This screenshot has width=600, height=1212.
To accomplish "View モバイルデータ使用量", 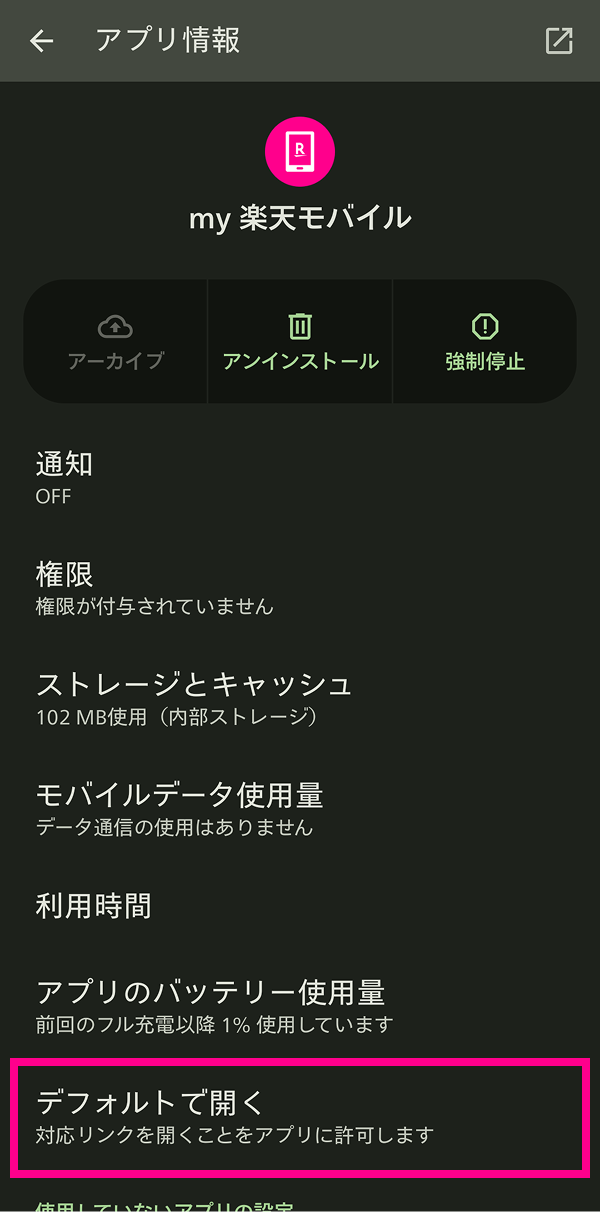I will tap(300, 810).
